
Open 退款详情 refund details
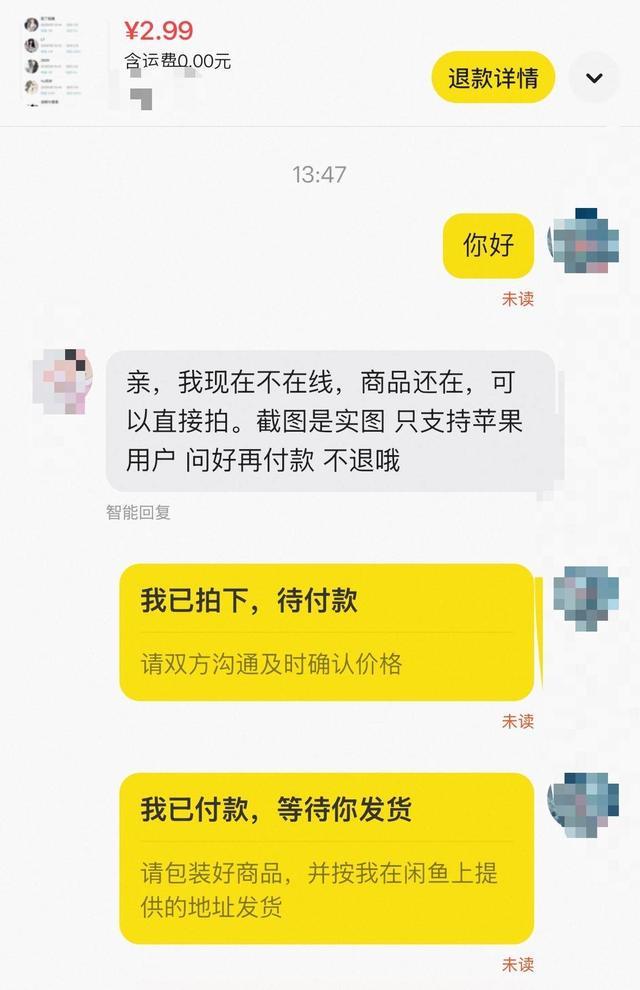point(493,78)
